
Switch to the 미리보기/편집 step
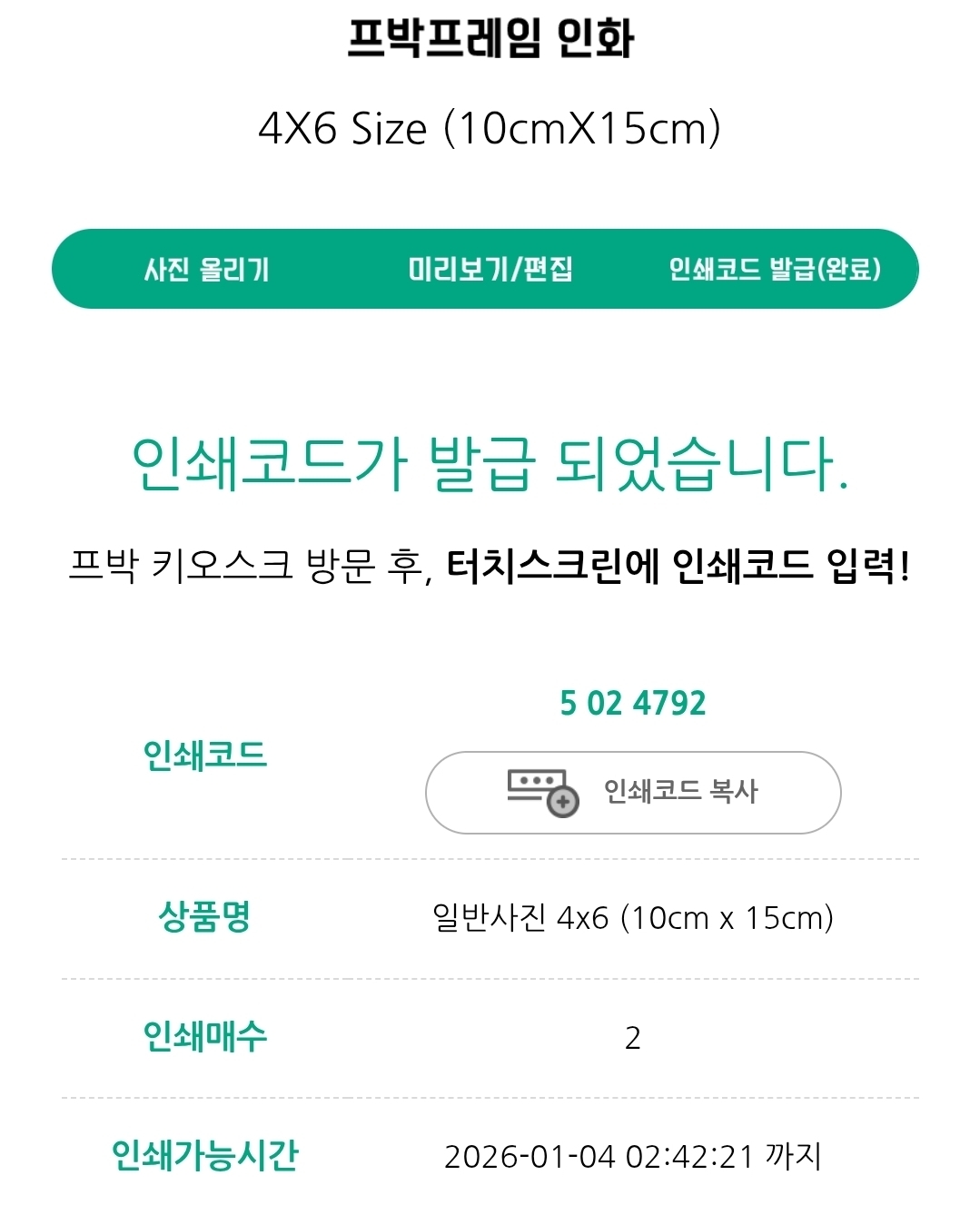point(490,270)
